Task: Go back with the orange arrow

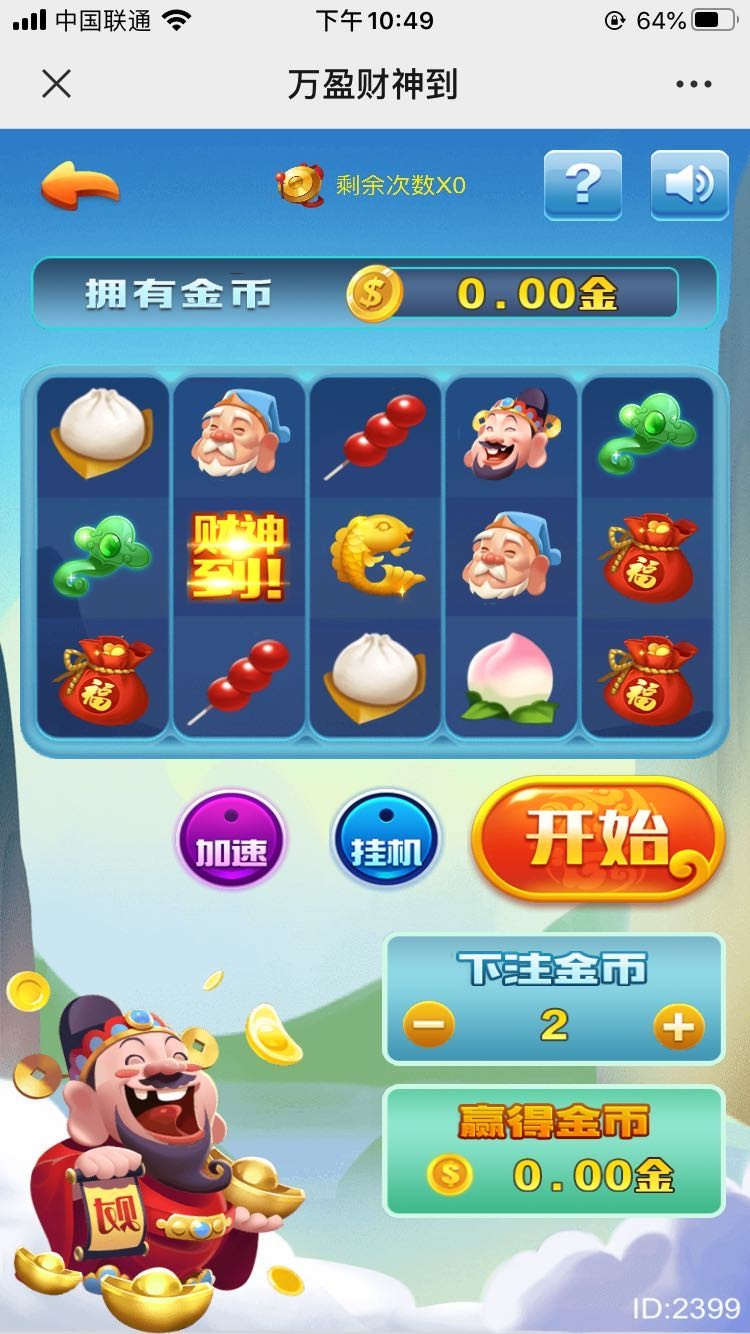Action: 79,186
